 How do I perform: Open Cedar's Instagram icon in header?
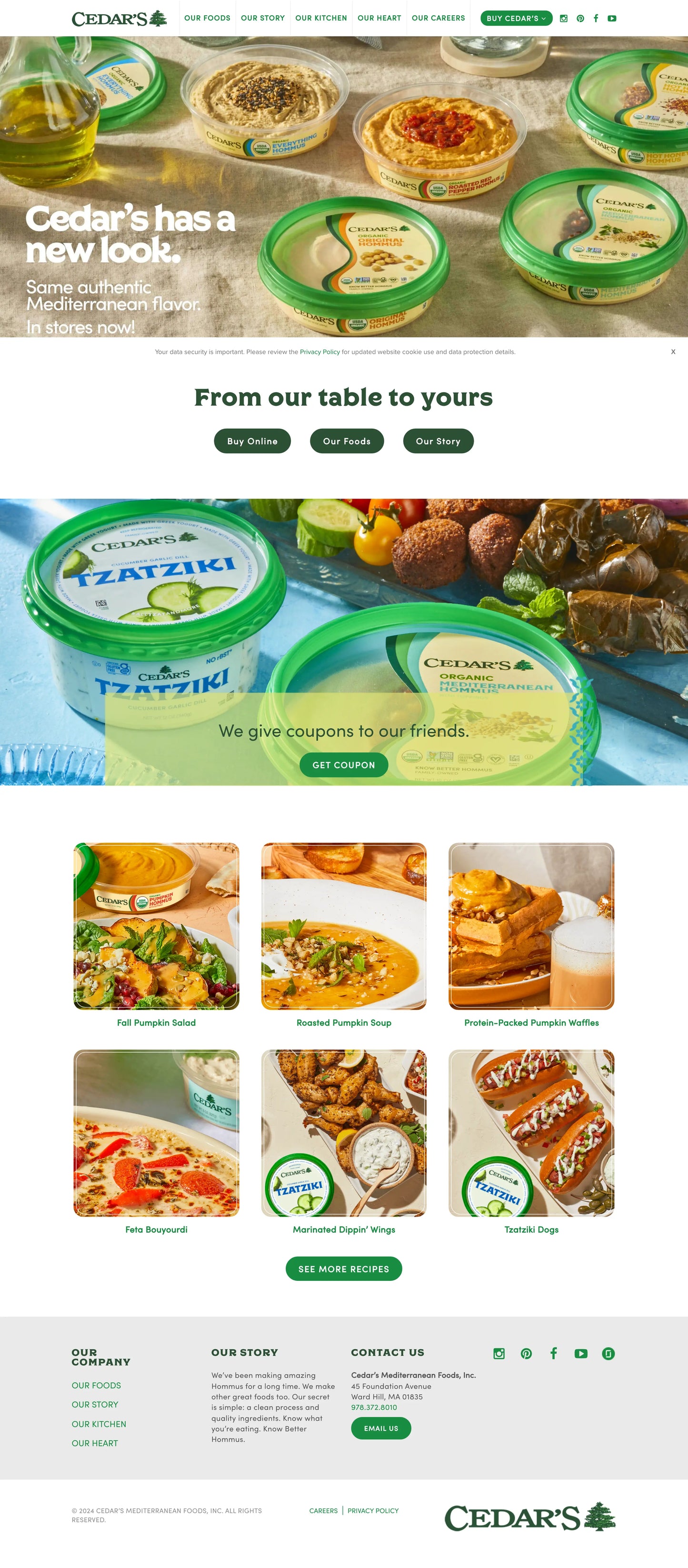(564, 18)
